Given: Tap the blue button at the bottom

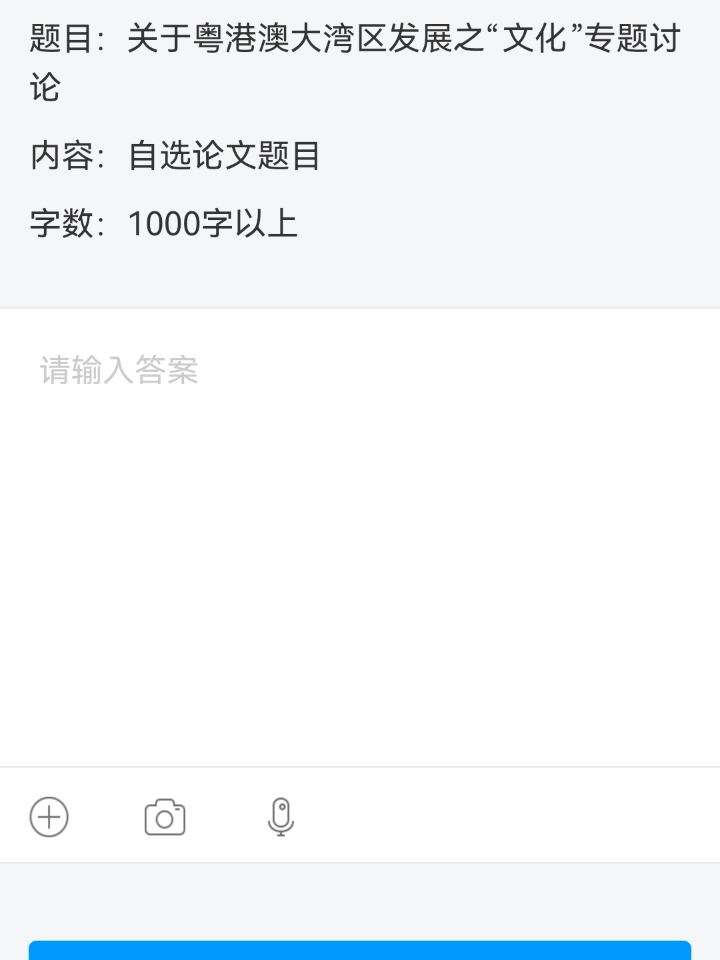Looking at the screenshot, I should 360,951.
